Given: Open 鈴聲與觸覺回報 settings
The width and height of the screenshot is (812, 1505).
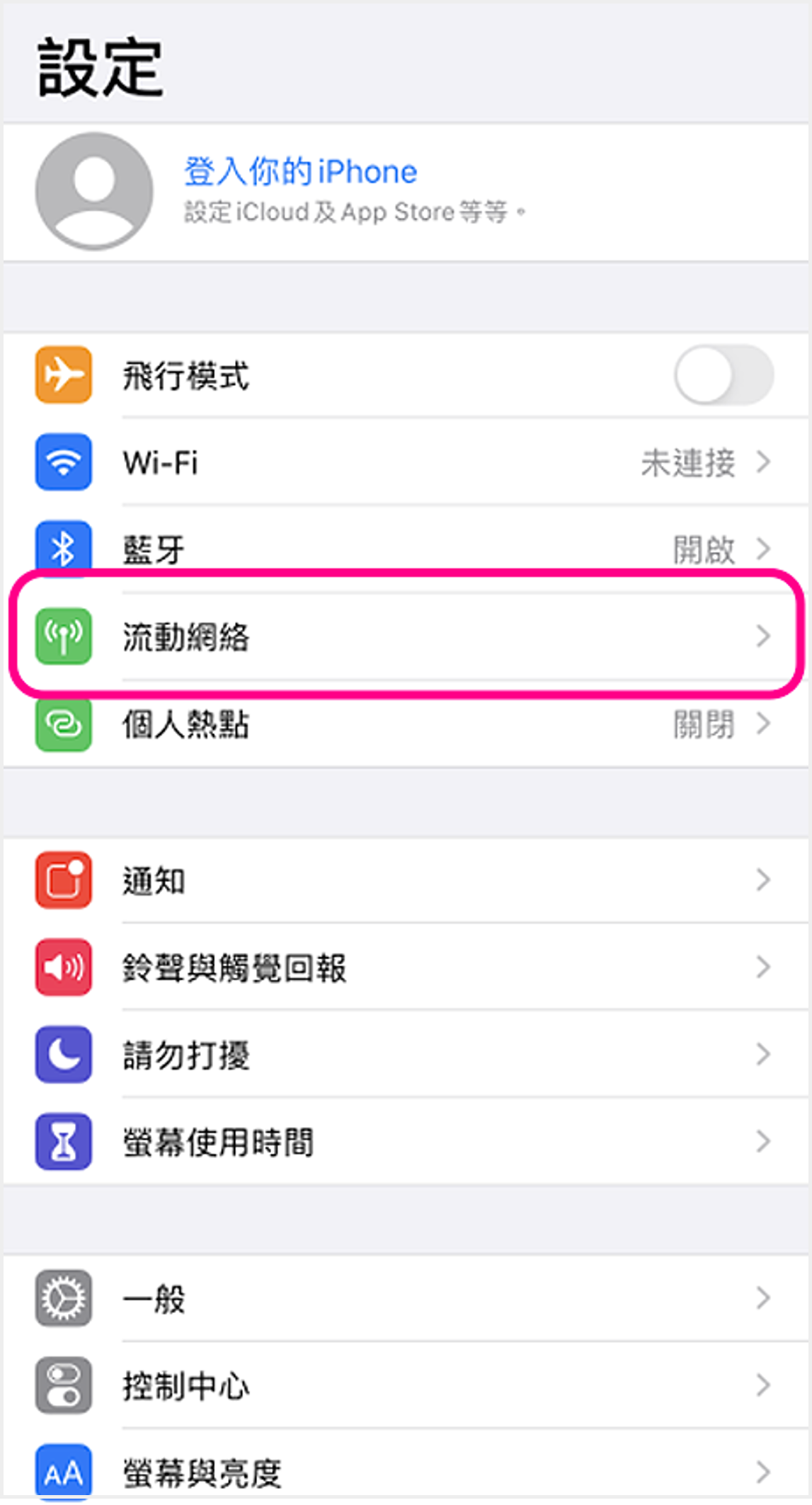Looking at the screenshot, I should [406, 968].
